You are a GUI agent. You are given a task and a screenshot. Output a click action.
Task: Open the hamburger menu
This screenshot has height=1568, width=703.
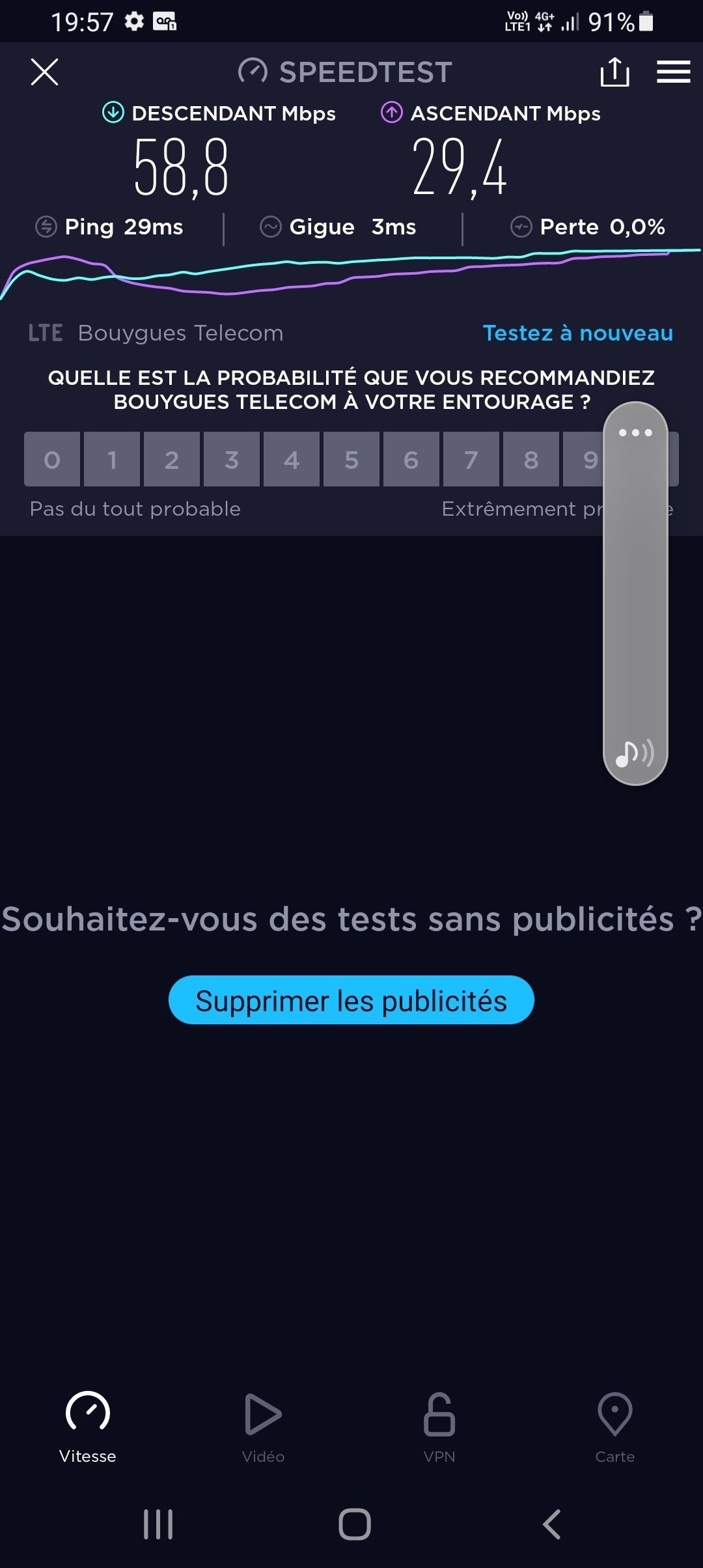pyautogui.click(x=673, y=72)
